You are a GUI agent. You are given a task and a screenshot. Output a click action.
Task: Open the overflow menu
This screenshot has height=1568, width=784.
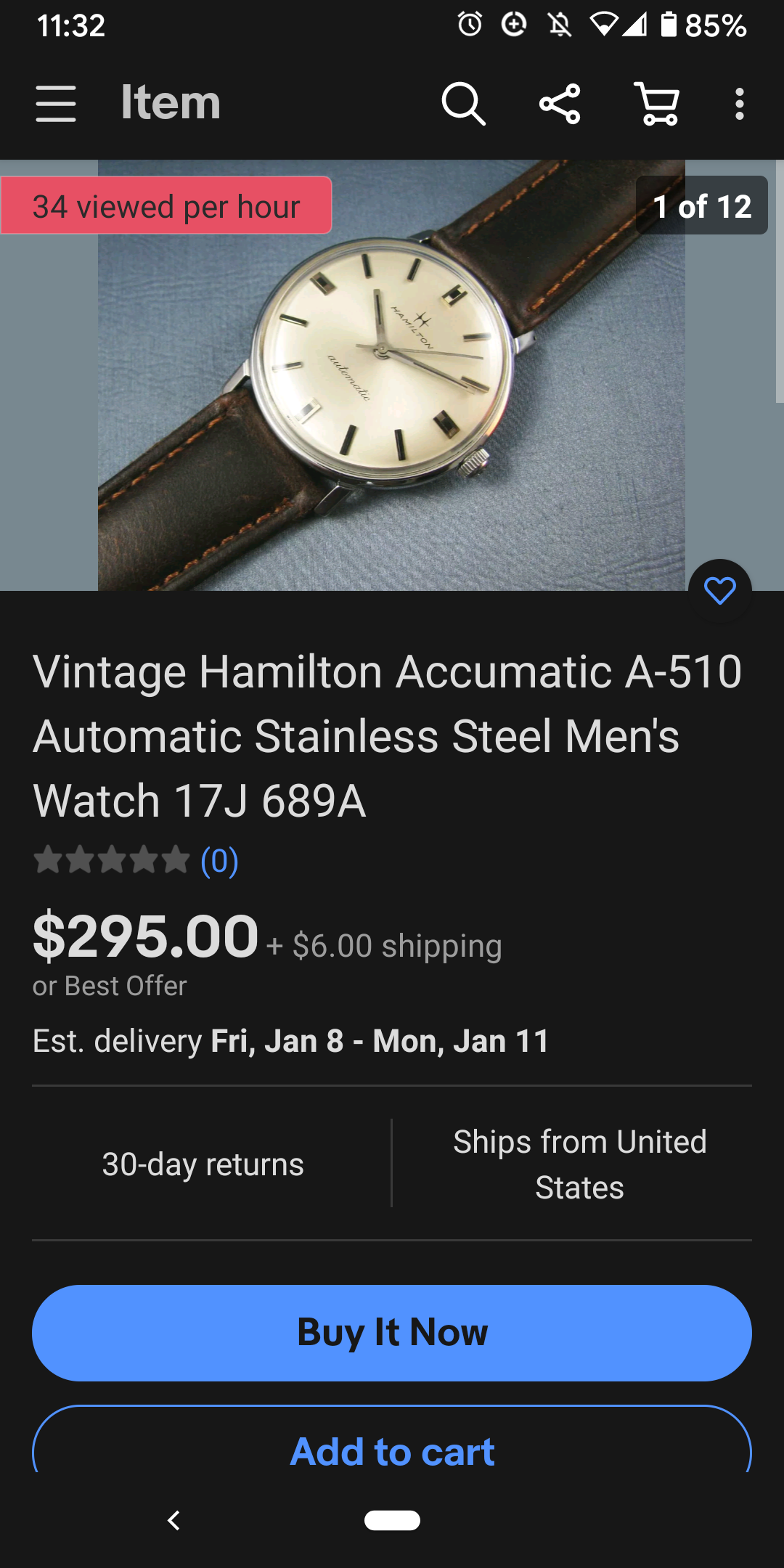(739, 104)
